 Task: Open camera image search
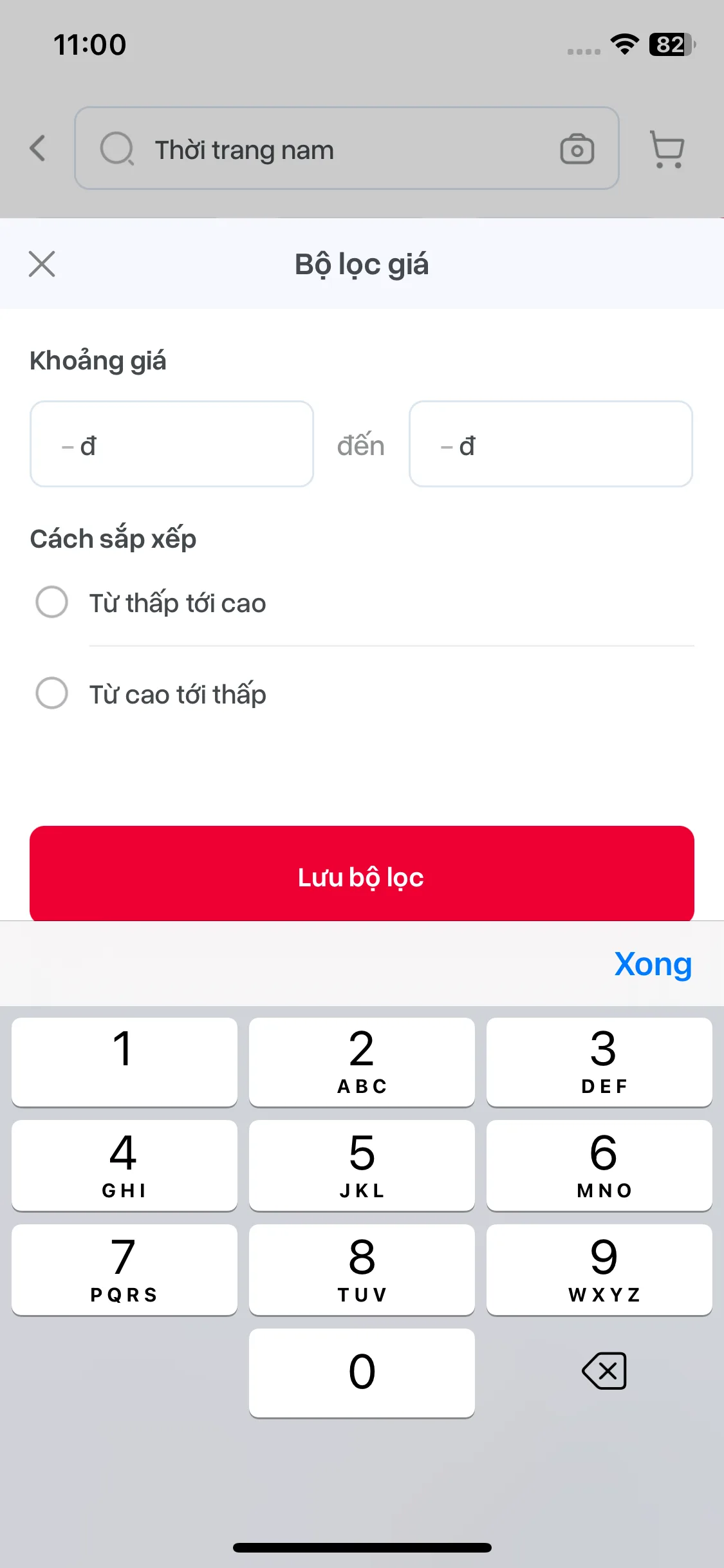[577, 149]
